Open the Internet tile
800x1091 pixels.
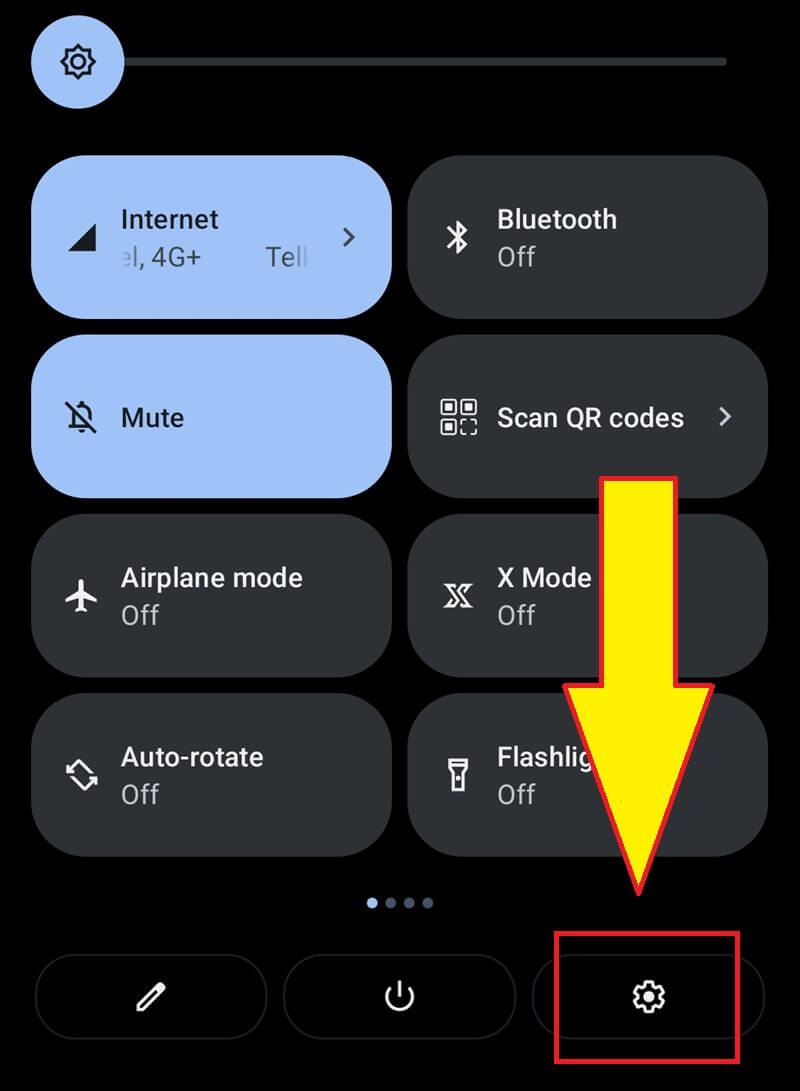pyautogui.click(x=211, y=237)
